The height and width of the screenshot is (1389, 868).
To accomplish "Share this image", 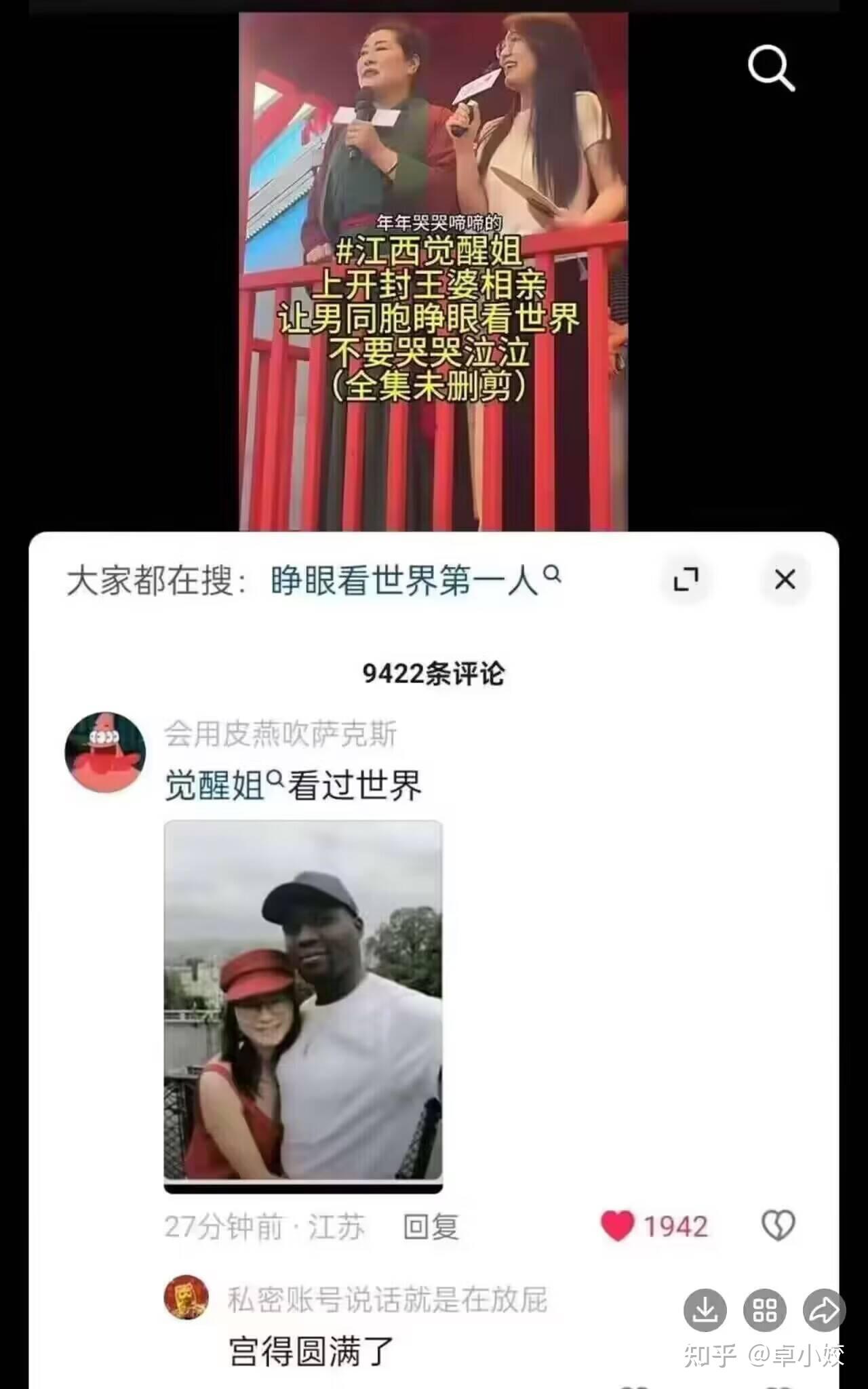I will (824, 1310).
